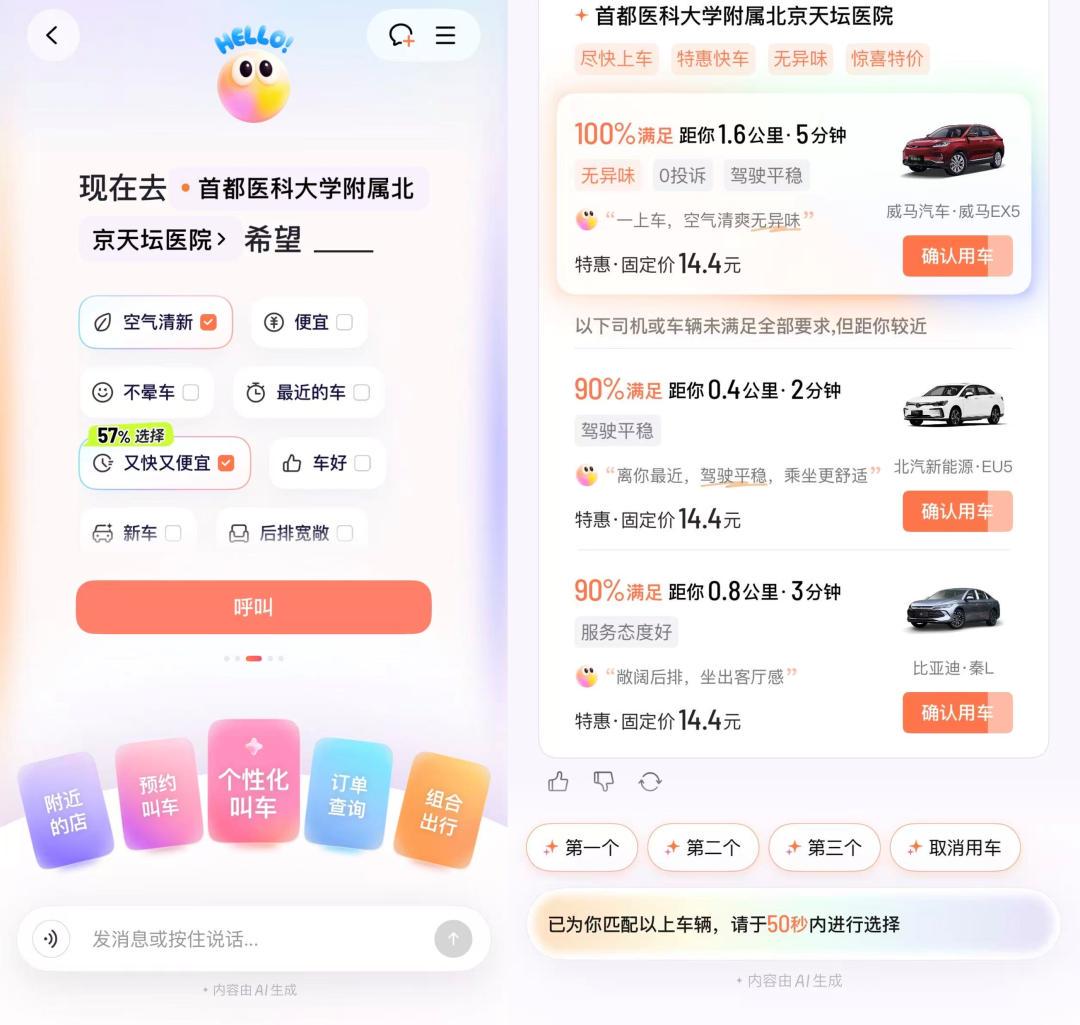
Task: Tap the voice input icon
Action: [51, 939]
